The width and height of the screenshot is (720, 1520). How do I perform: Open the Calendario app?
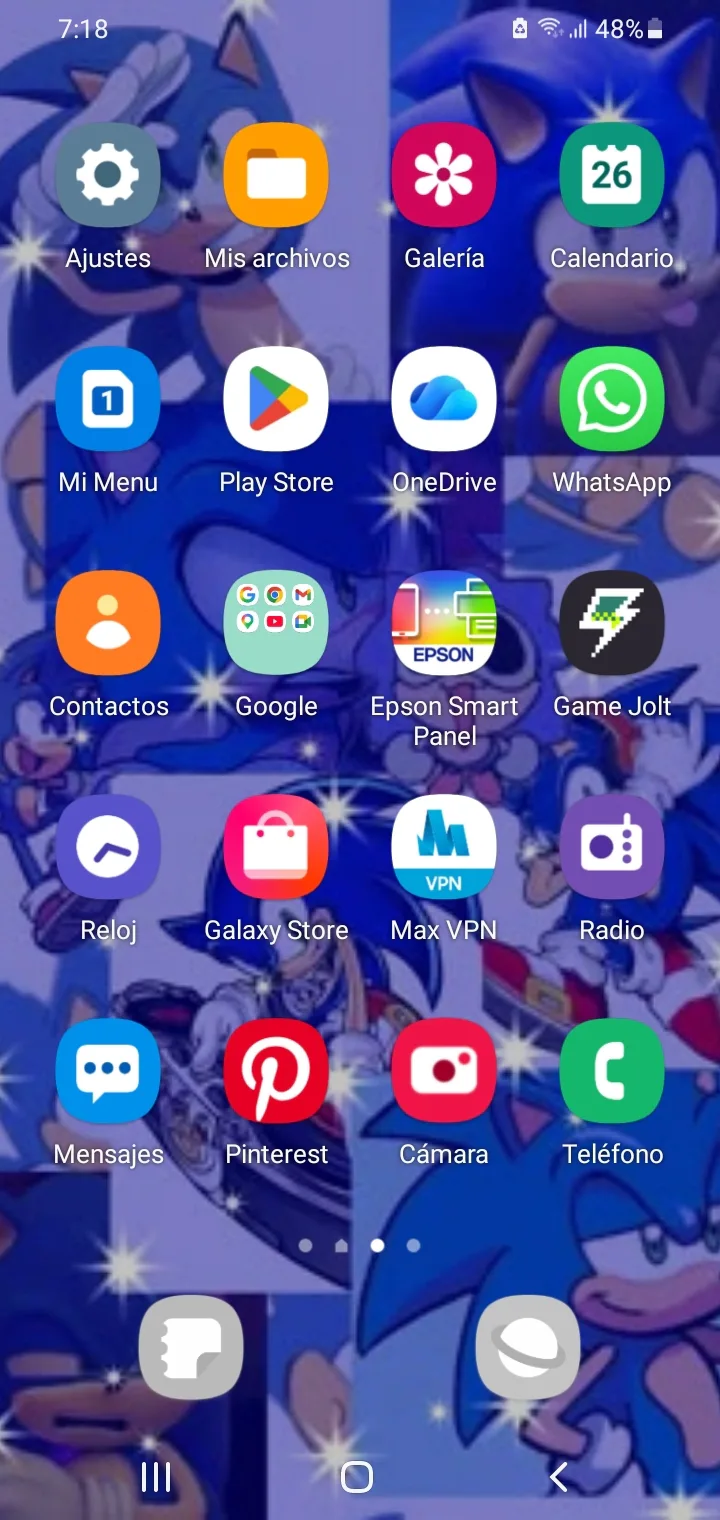click(612, 175)
